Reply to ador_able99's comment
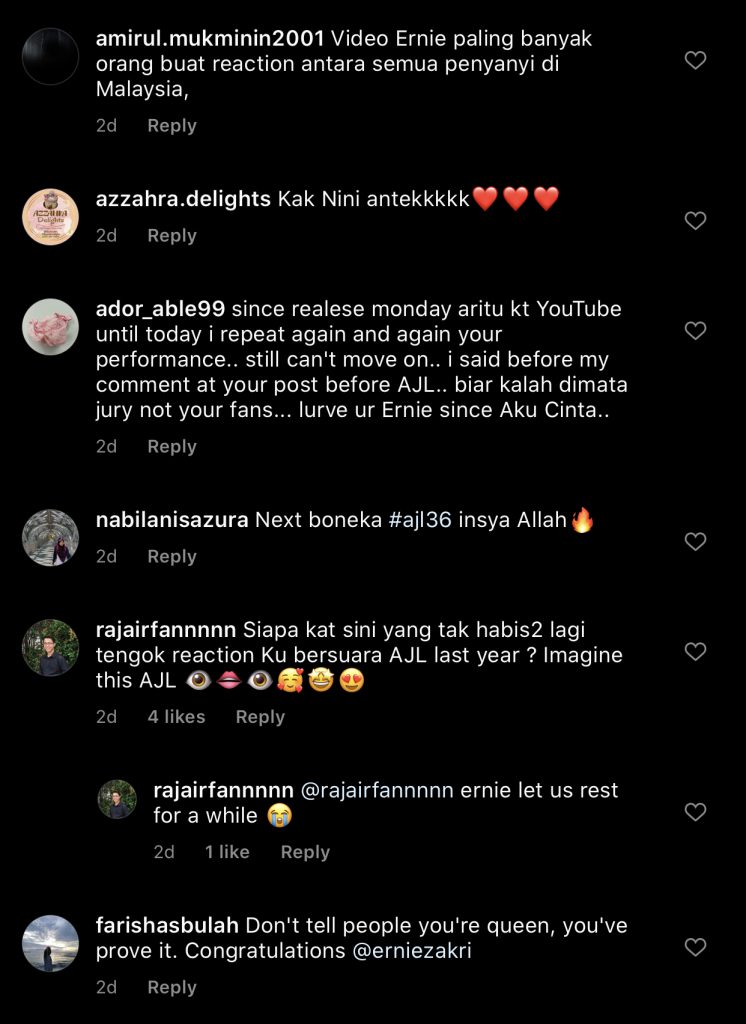Screen dimensions: 746x1024 [171, 447]
